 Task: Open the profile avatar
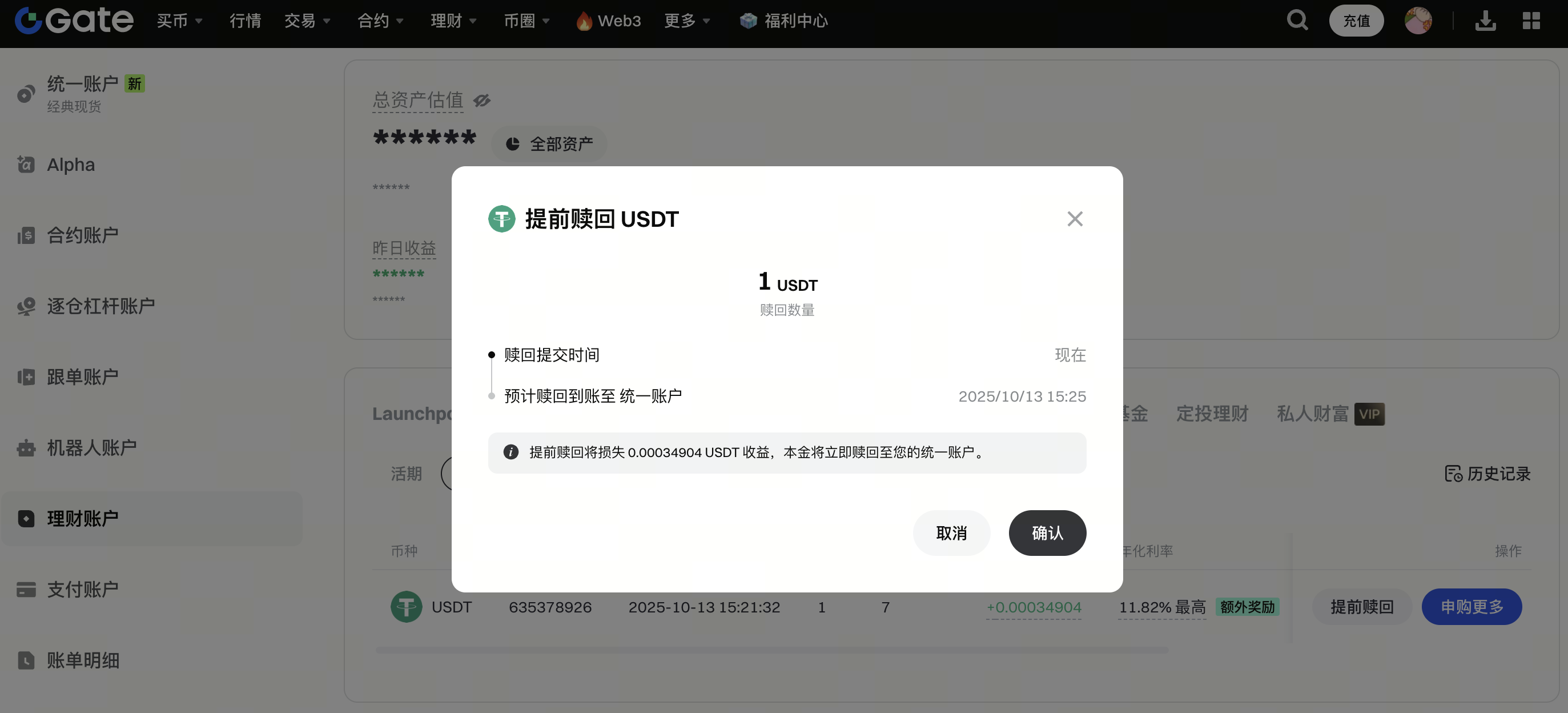tap(1418, 21)
